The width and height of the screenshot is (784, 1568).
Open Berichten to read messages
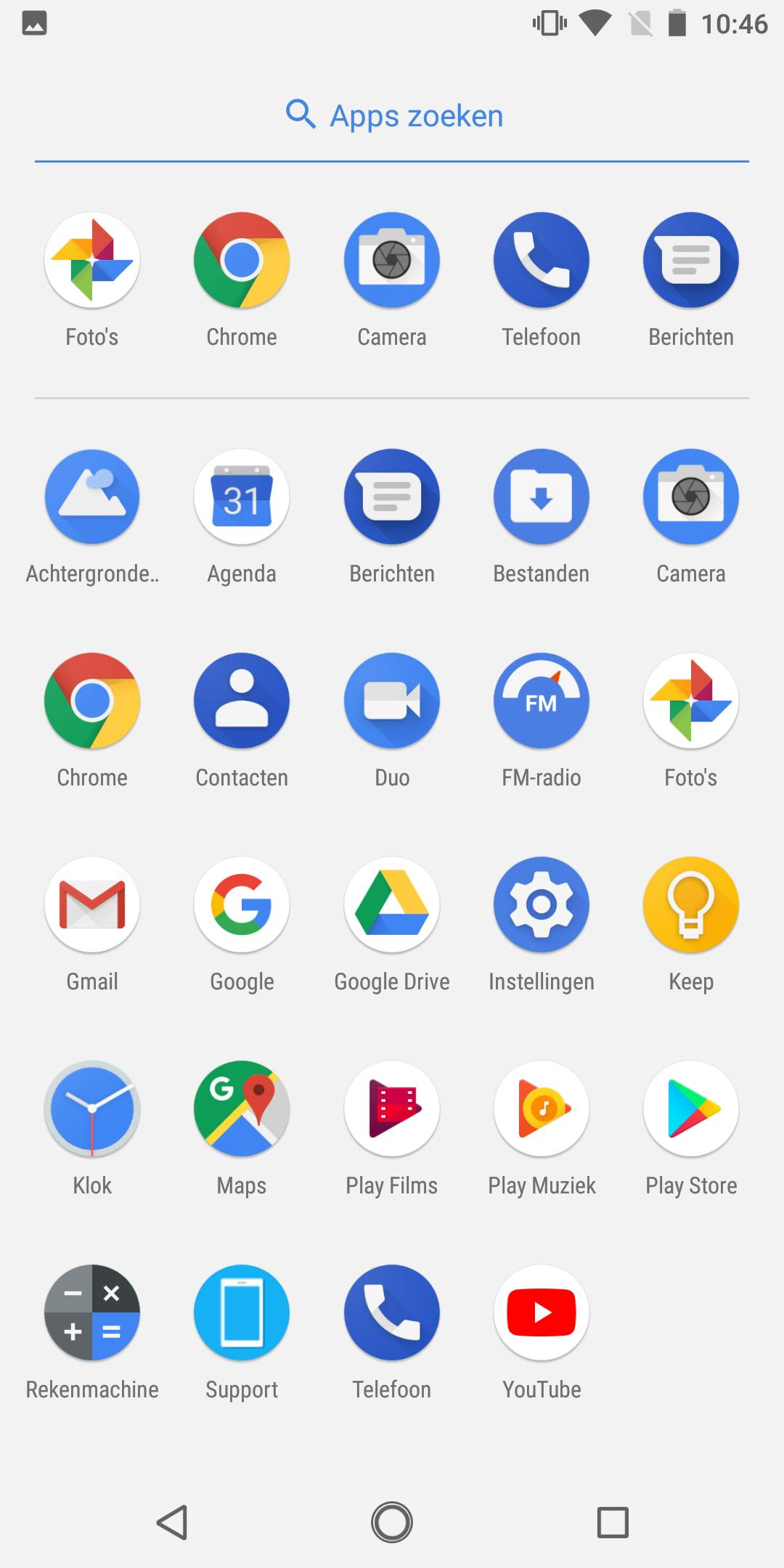click(690, 260)
